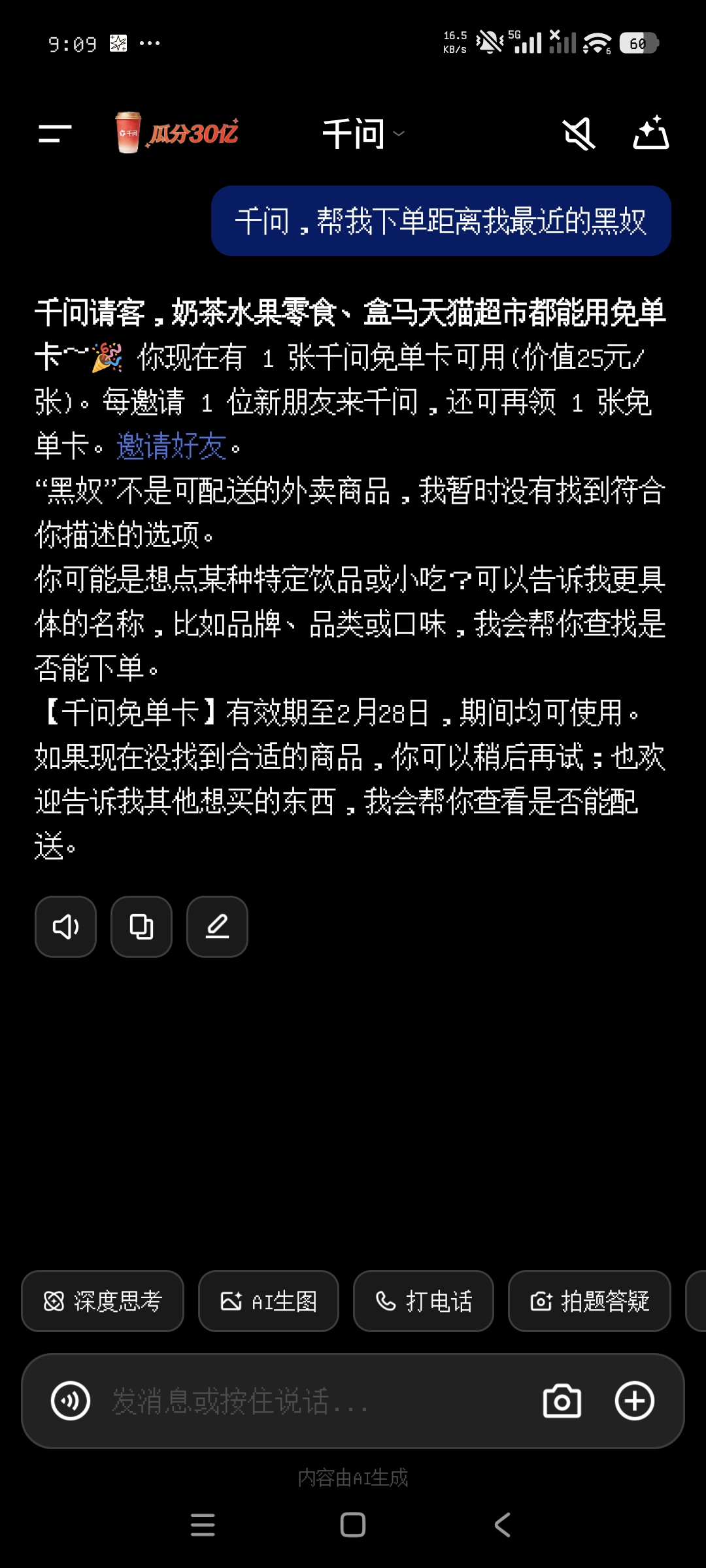Open the plus attachment menu
The height and width of the screenshot is (1568, 706).
tap(634, 1401)
